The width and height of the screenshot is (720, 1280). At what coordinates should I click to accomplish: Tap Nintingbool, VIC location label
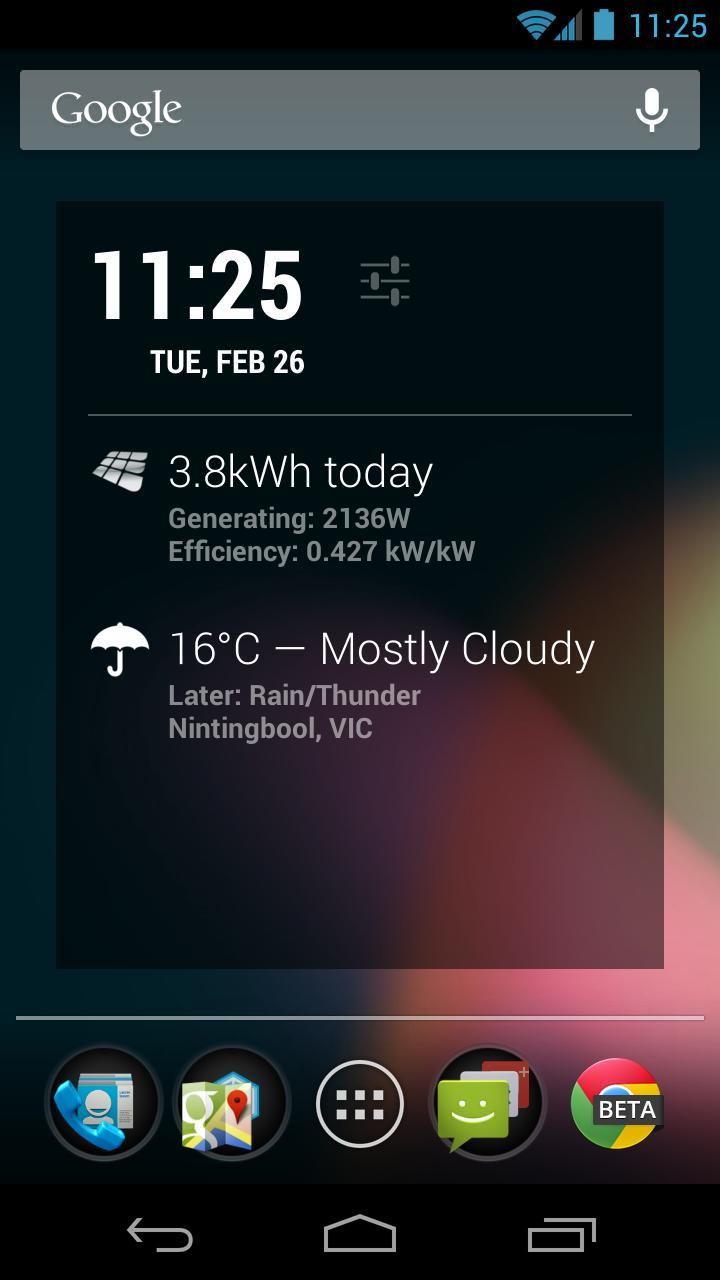[272, 728]
